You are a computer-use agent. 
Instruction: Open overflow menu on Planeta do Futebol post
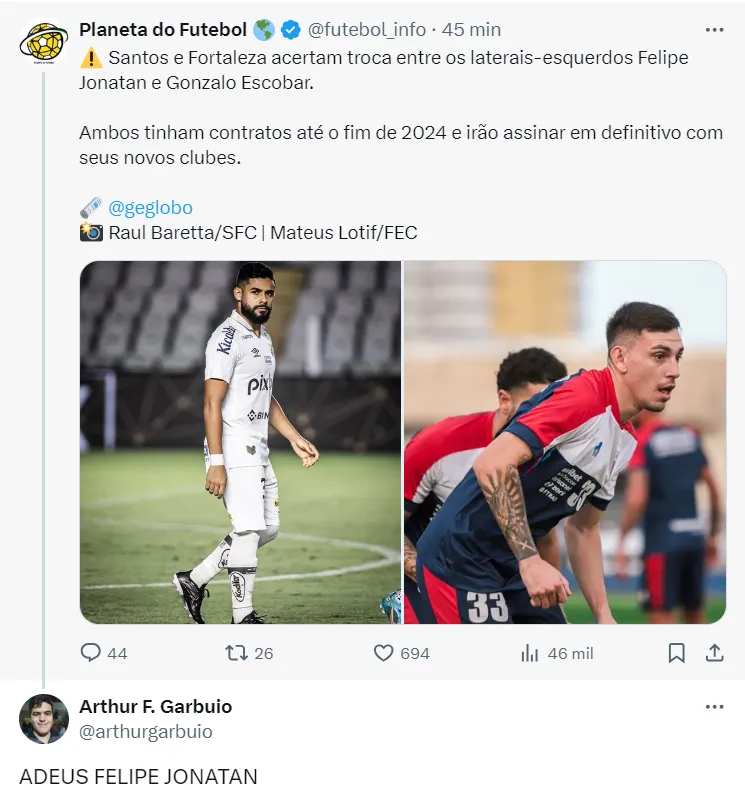point(714,29)
